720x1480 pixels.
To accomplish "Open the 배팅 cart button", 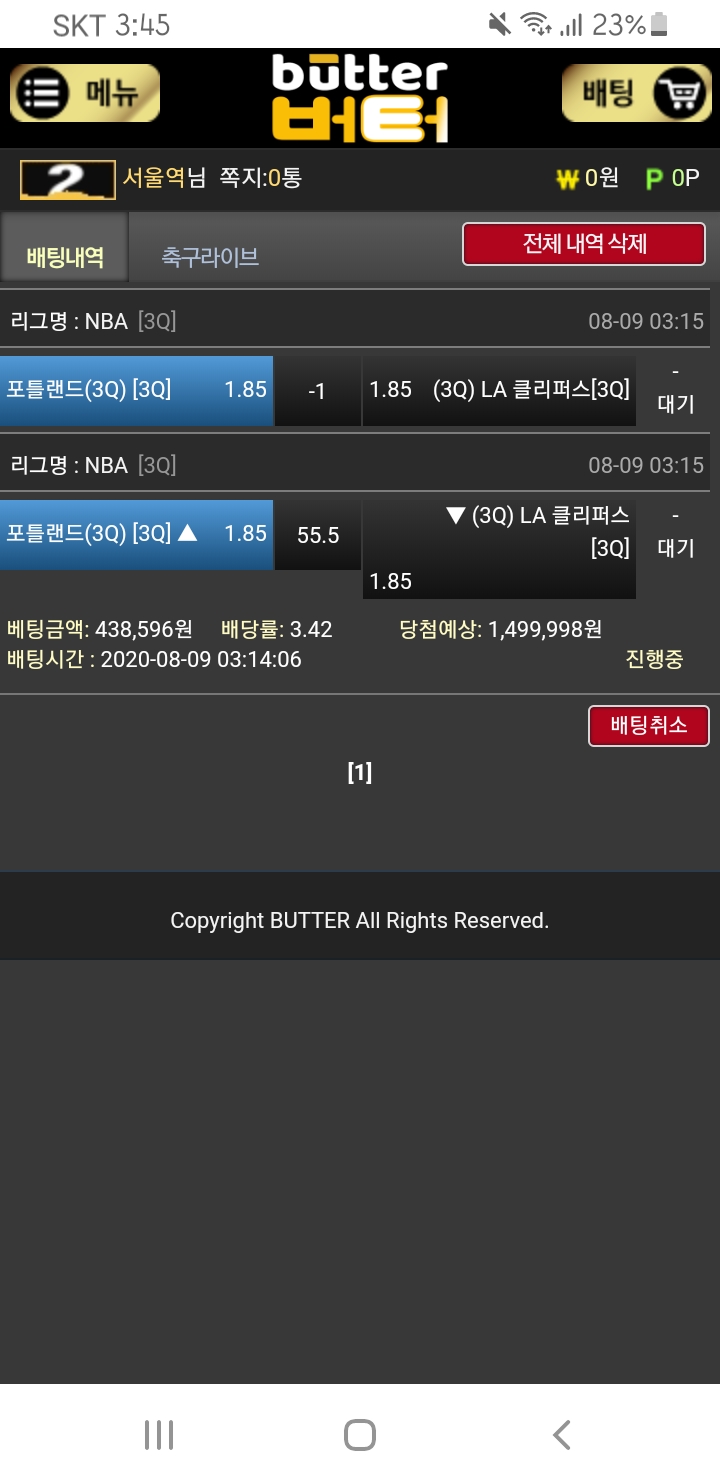I will [x=635, y=94].
